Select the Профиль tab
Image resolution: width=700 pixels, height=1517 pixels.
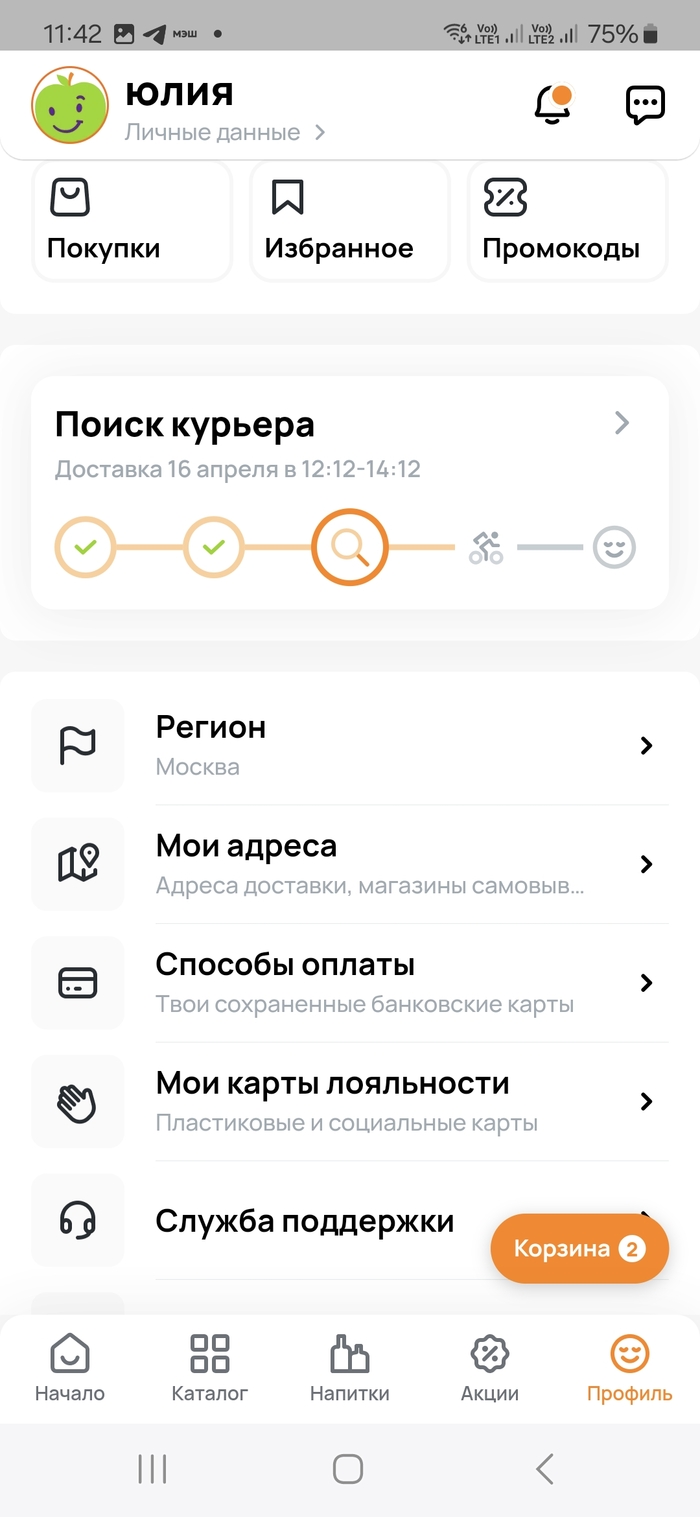pos(629,1368)
